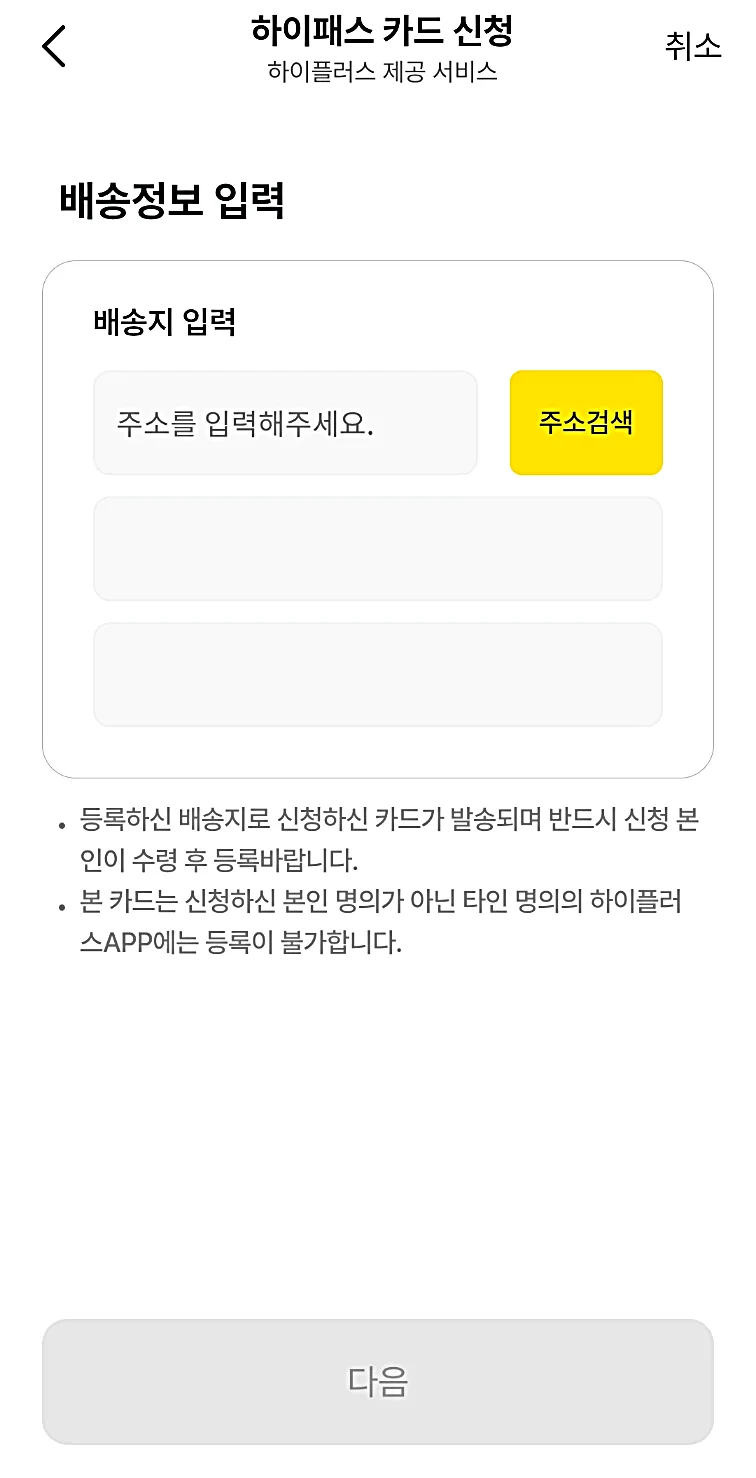Click the empty field below the address search
This screenshot has height=1478, width=756.
coord(378,548)
